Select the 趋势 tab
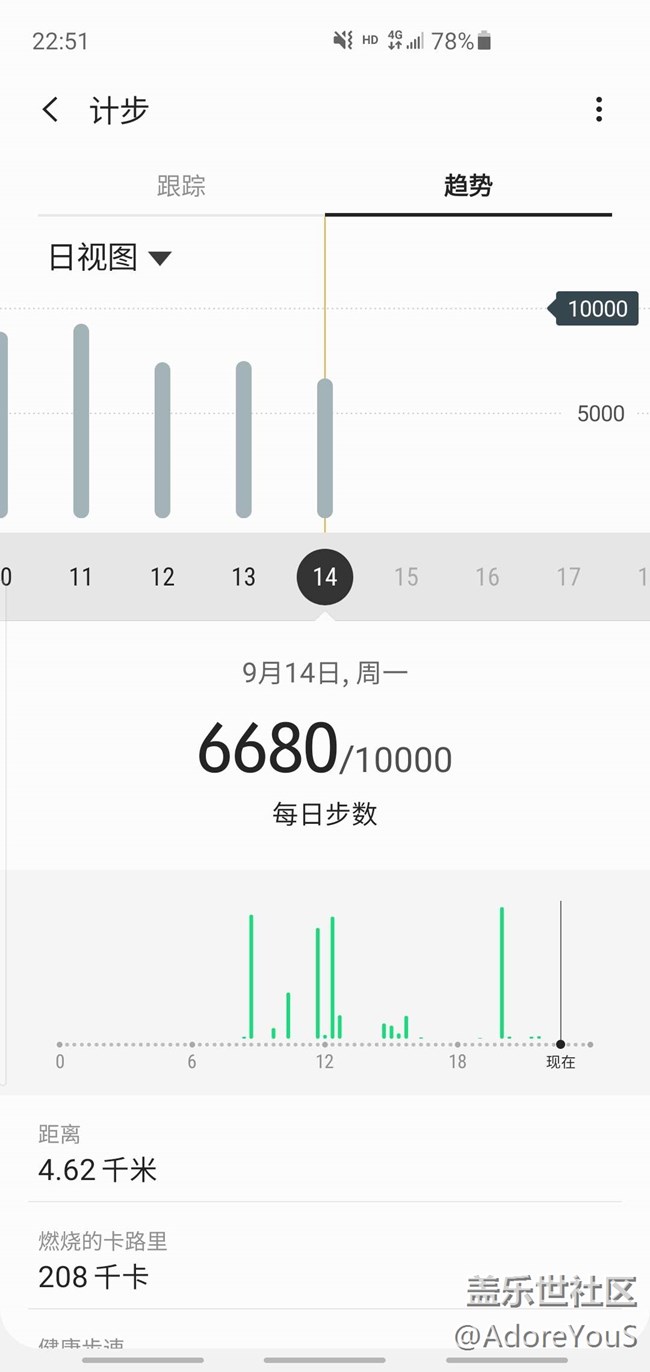 point(468,186)
